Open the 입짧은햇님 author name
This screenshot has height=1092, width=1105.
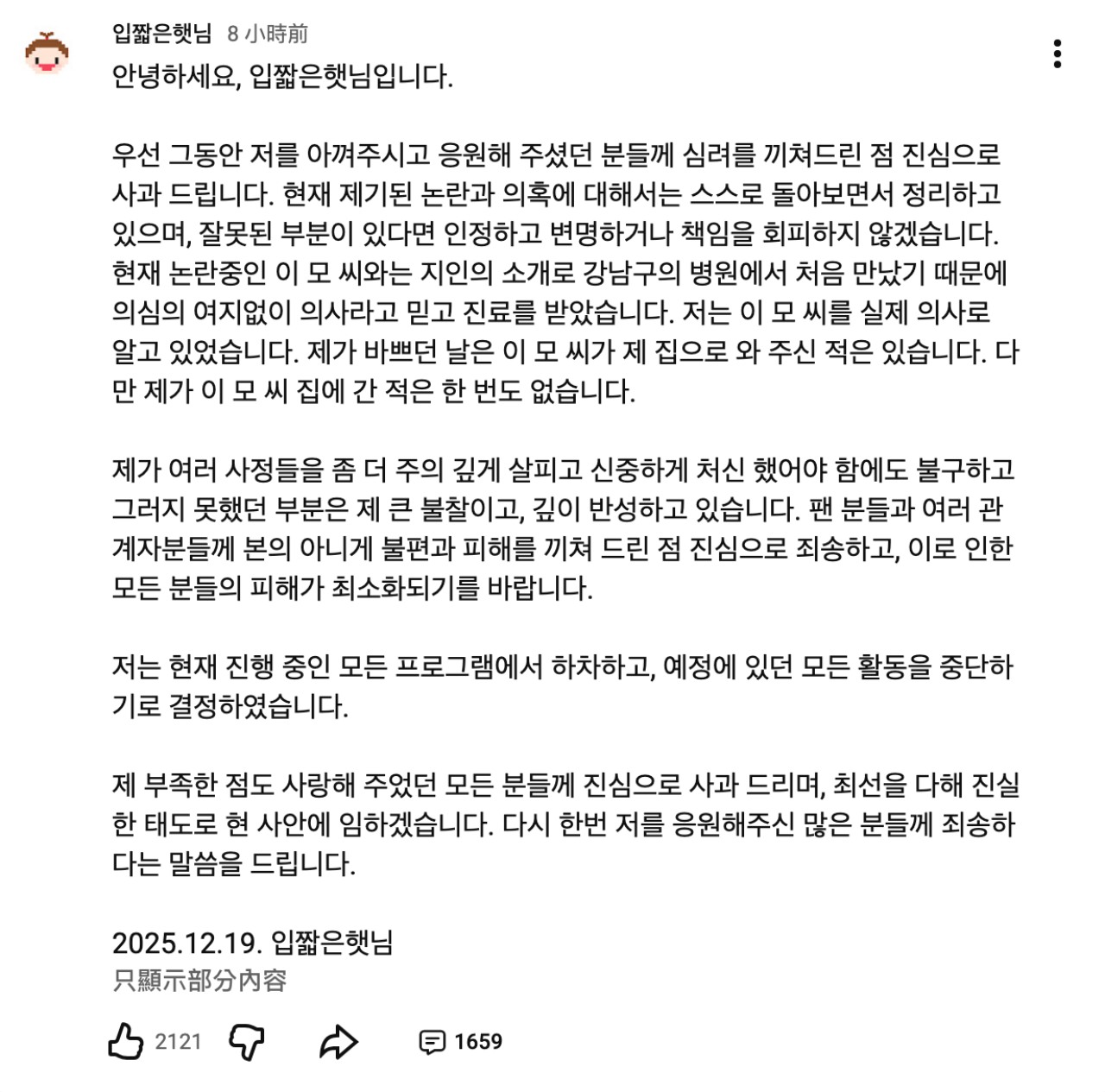click(x=161, y=34)
